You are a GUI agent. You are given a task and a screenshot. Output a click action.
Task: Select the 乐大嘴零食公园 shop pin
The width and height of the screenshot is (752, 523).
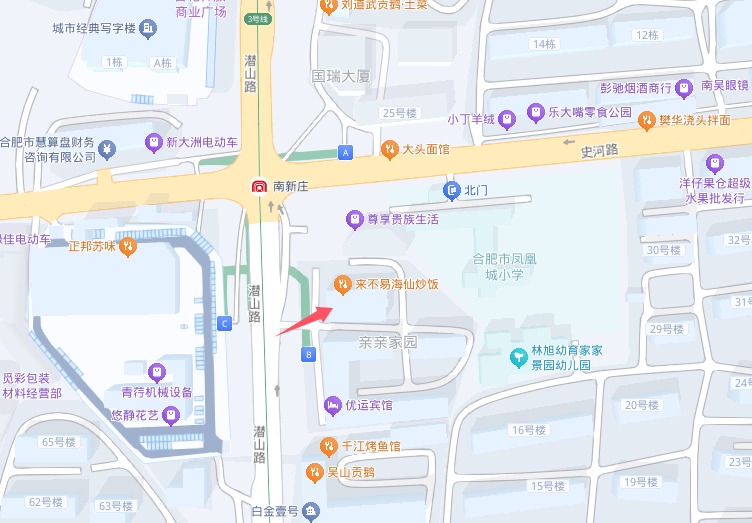[535, 112]
